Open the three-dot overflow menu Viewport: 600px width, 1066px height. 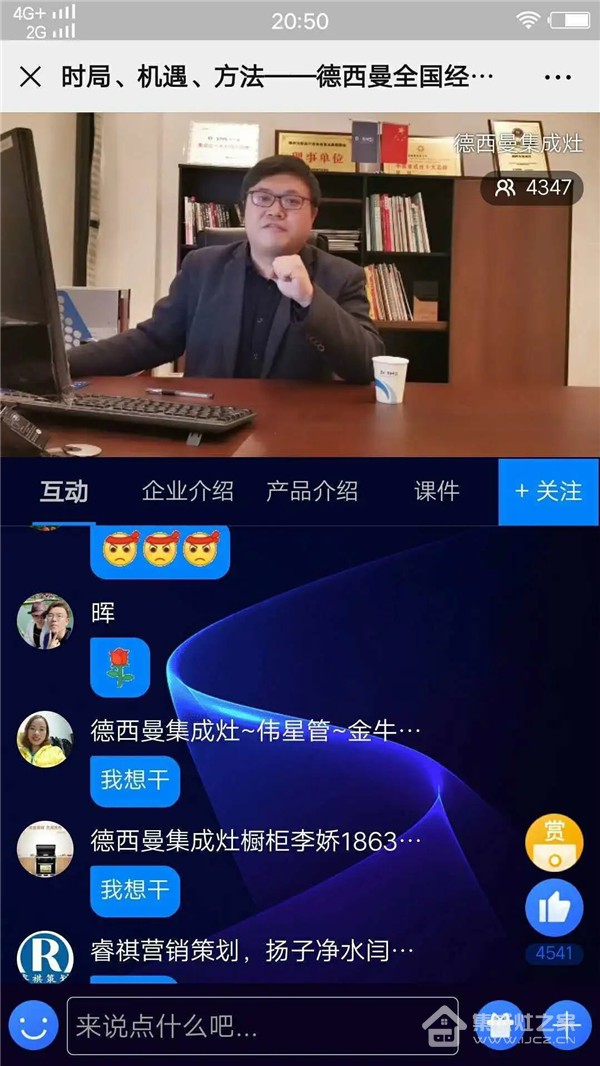coord(557,77)
